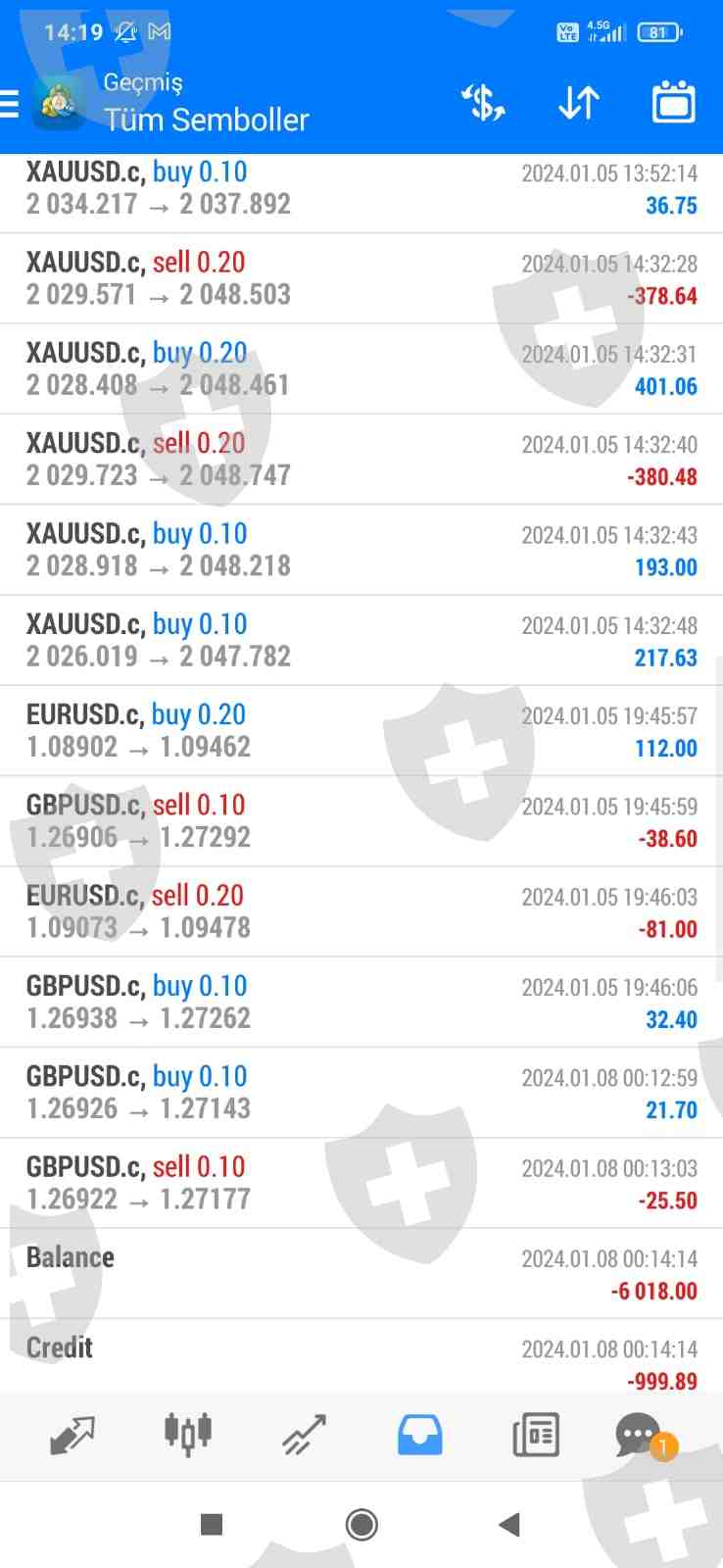Open the sort order arrows
The height and width of the screenshot is (1568, 723).
pos(578,102)
